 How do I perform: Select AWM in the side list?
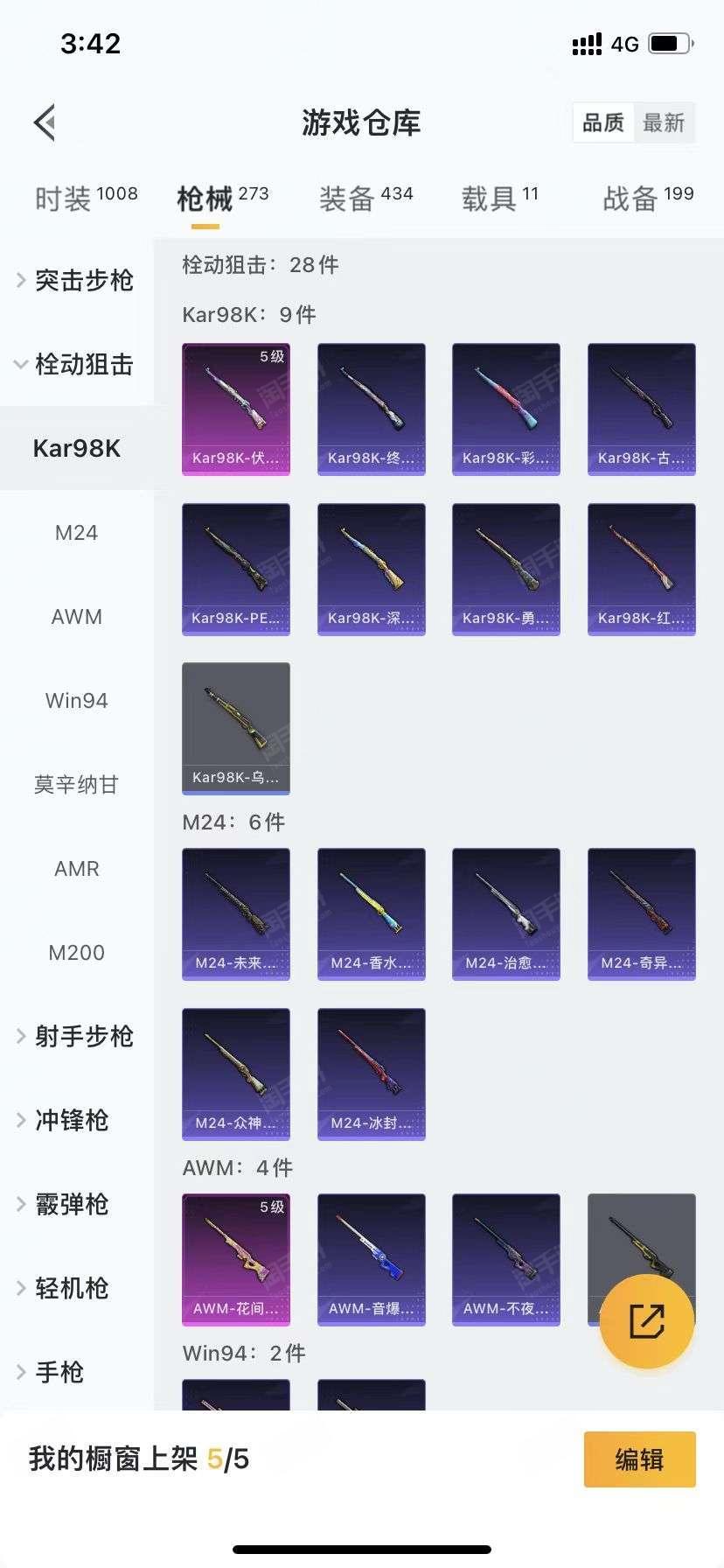coord(77,617)
